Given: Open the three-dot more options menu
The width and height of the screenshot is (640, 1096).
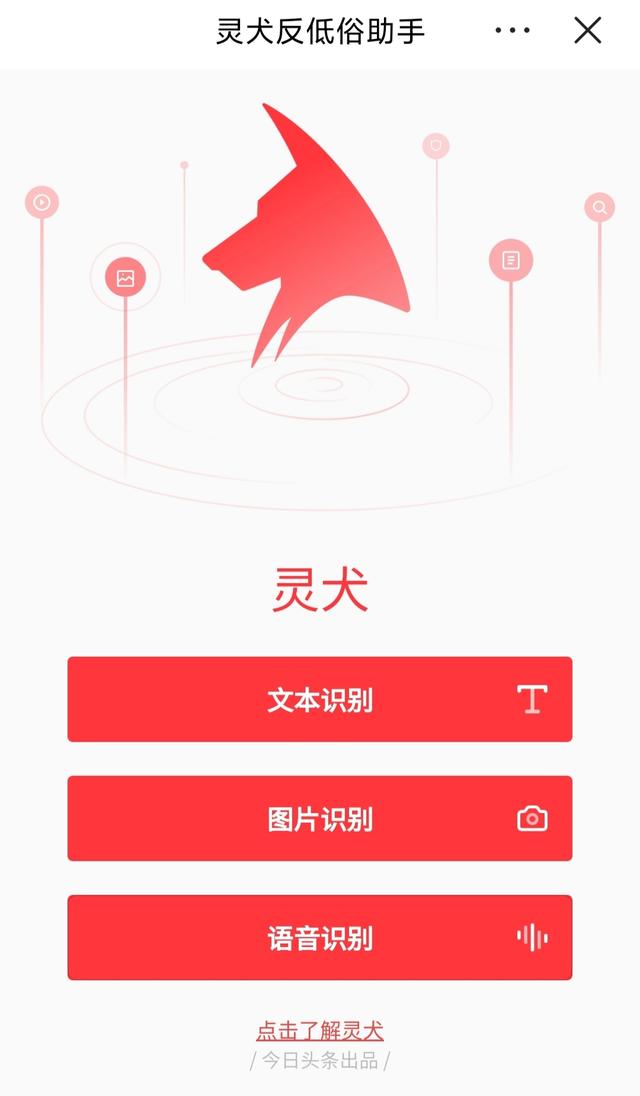Looking at the screenshot, I should 513,31.
